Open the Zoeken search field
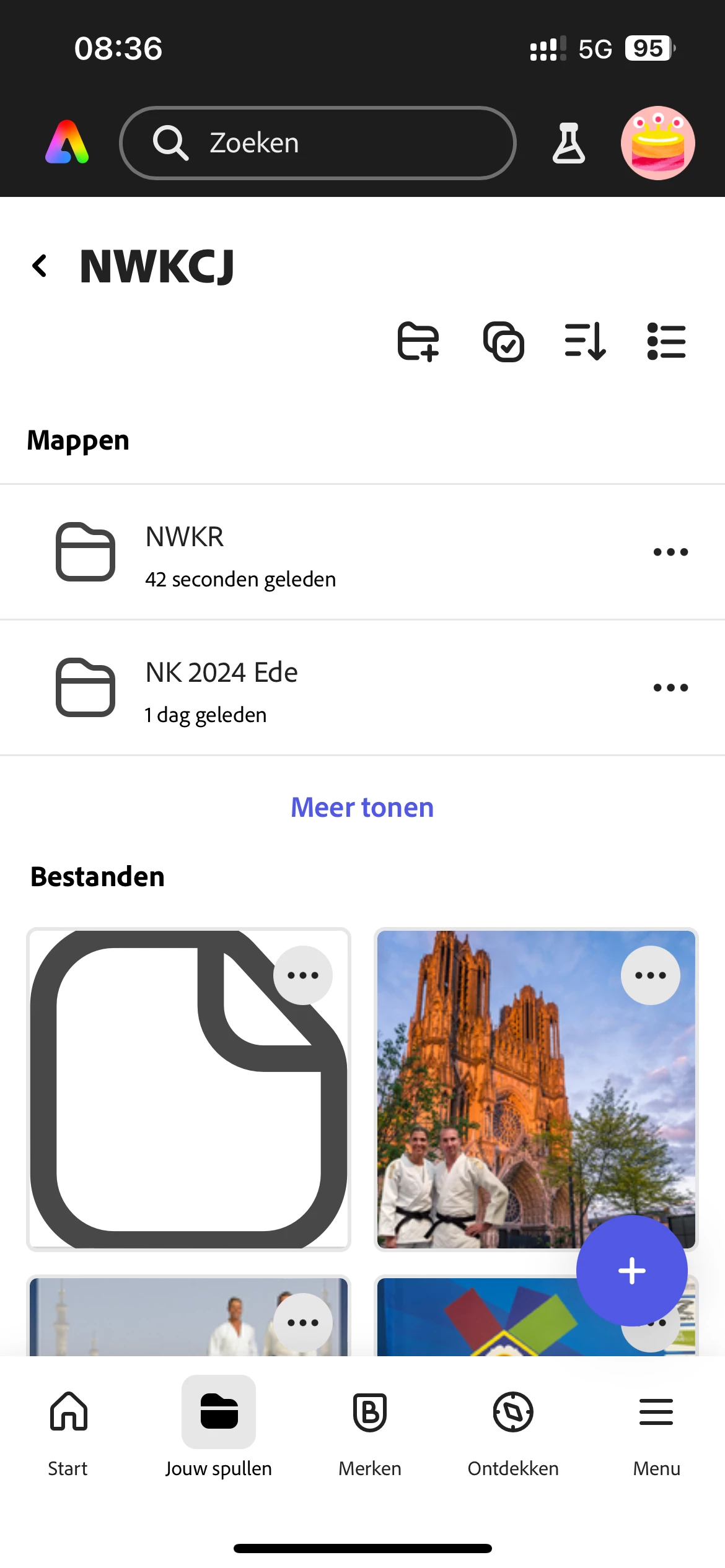Viewport: 725px width, 1568px height. pyautogui.click(x=317, y=143)
